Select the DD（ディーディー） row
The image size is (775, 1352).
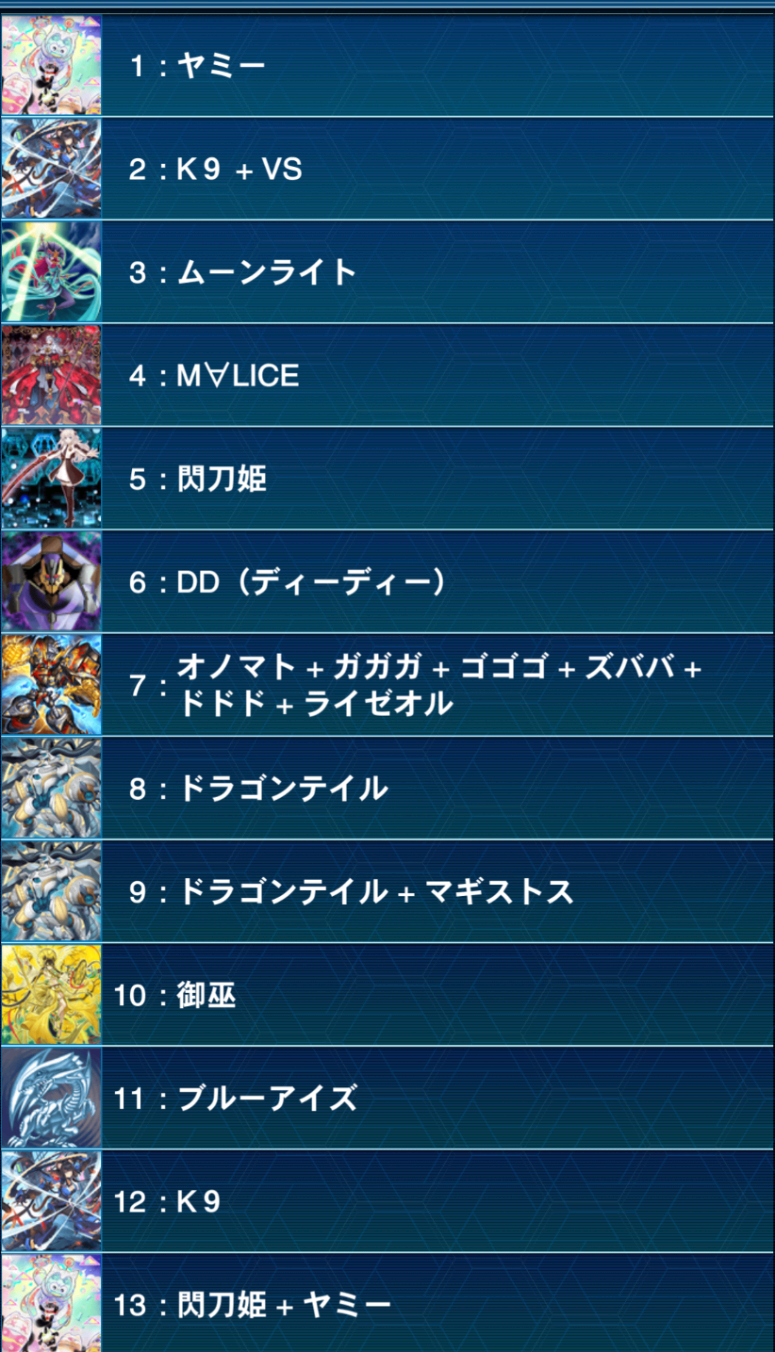pyautogui.click(x=387, y=581)
